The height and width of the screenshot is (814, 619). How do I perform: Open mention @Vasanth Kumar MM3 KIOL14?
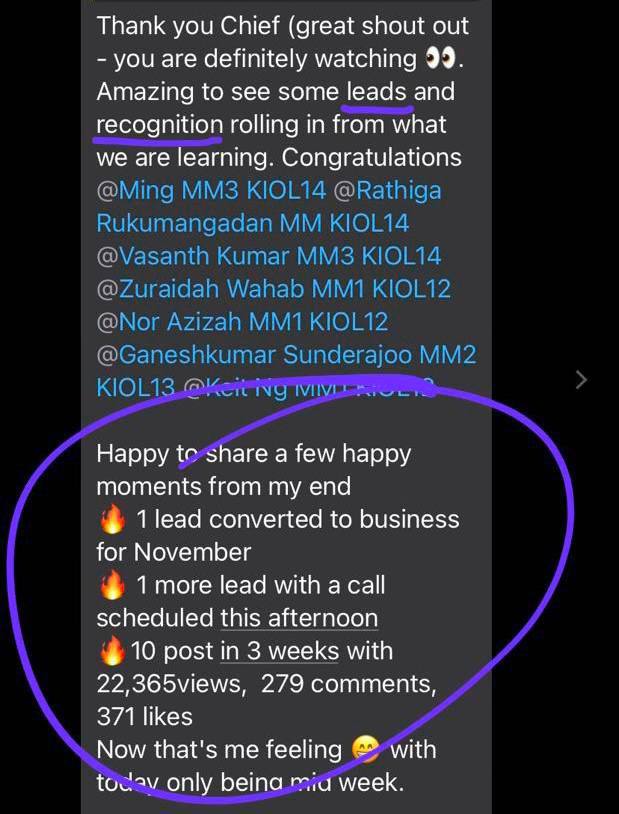tap(268, 256)
